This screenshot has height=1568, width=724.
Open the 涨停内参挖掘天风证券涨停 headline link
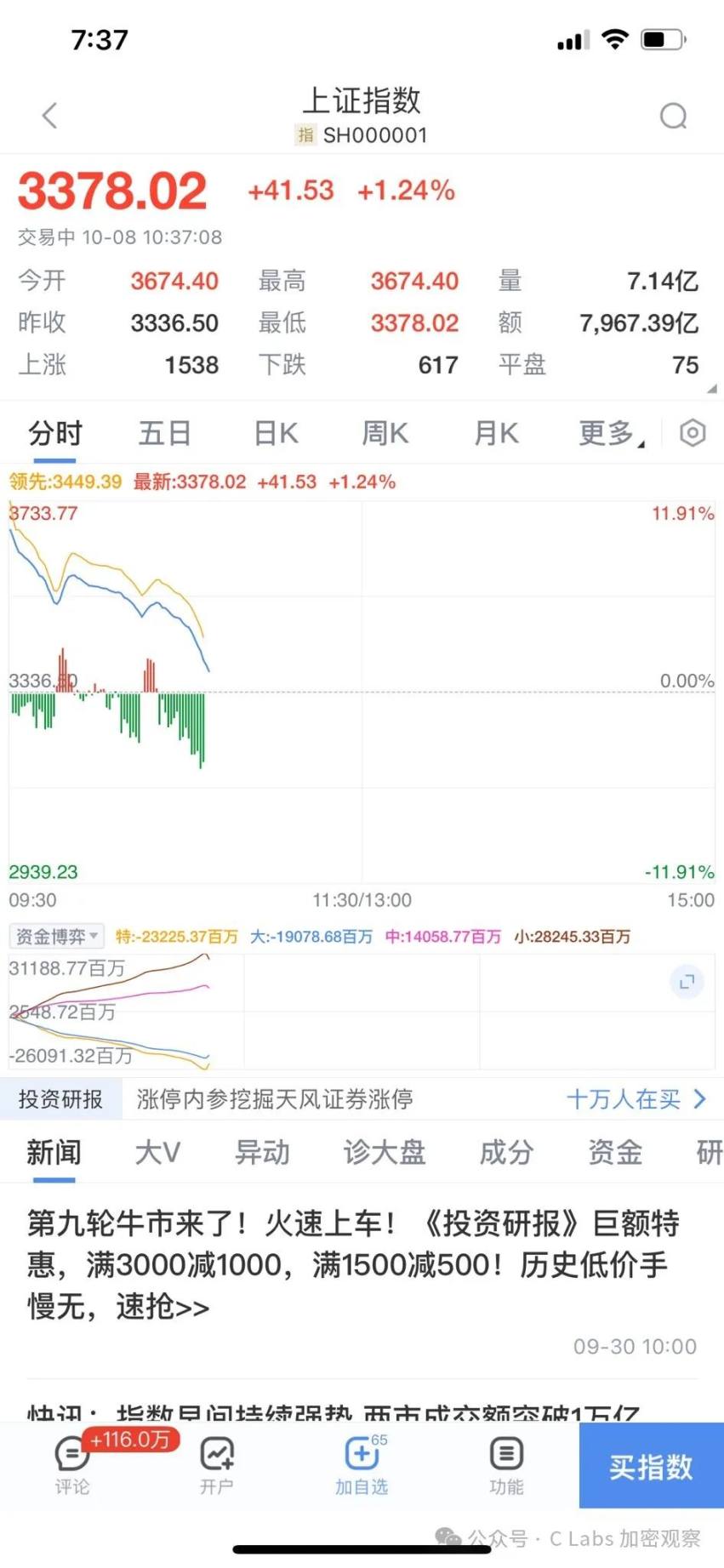pos(273,1099)
